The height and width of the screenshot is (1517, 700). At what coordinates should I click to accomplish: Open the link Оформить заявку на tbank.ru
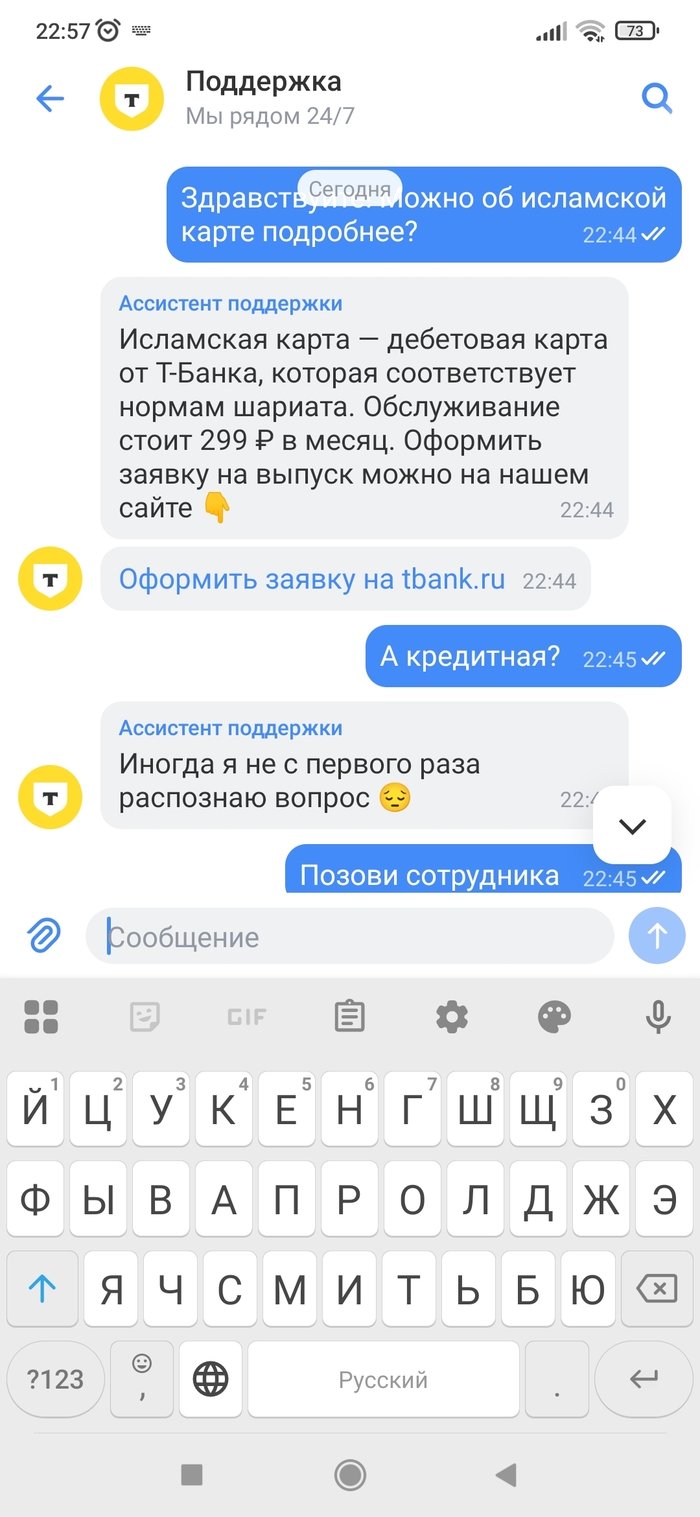(312, 579)
